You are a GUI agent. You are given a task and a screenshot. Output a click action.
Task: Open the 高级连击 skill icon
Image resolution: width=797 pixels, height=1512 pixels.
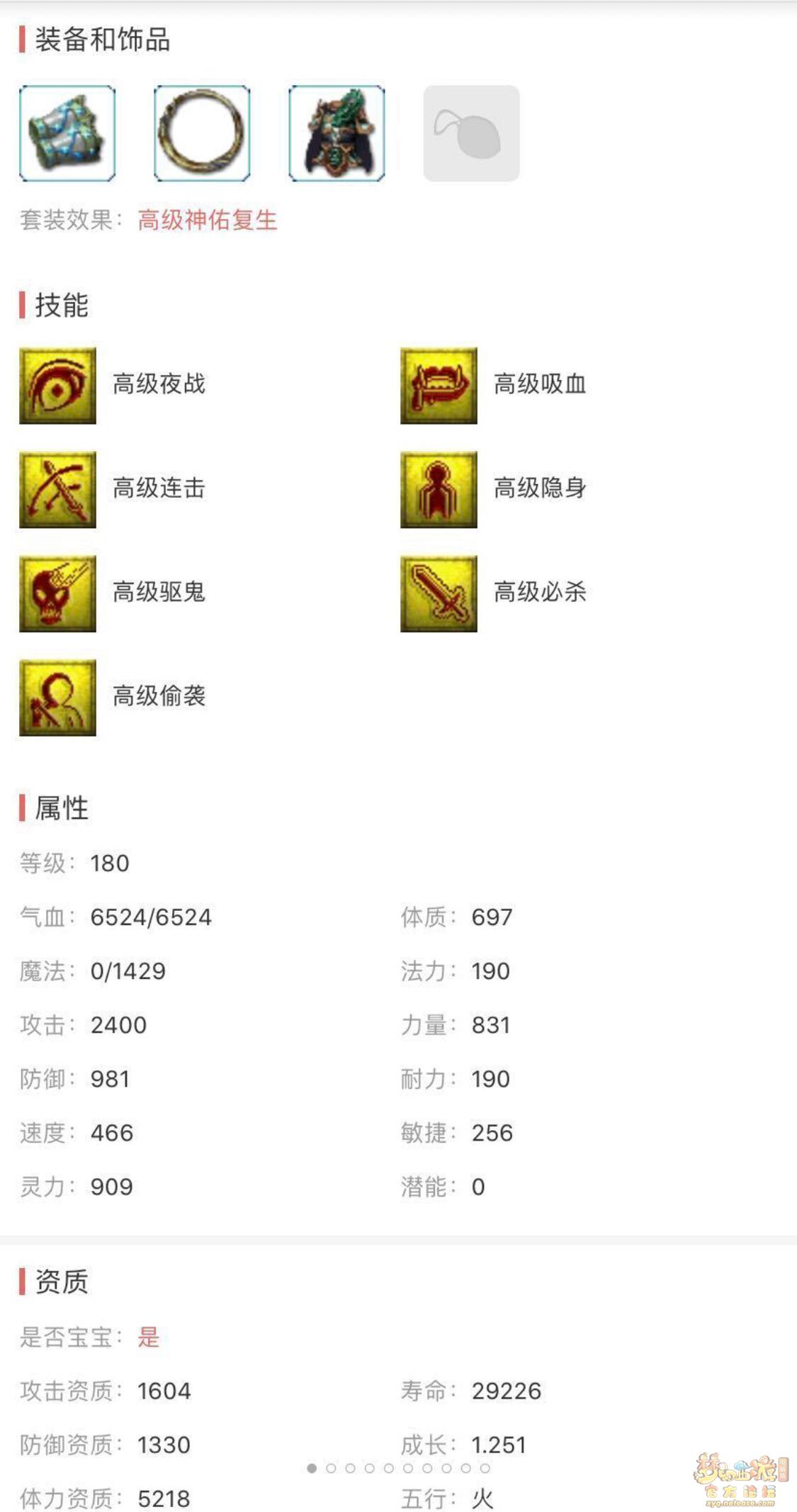57,490
